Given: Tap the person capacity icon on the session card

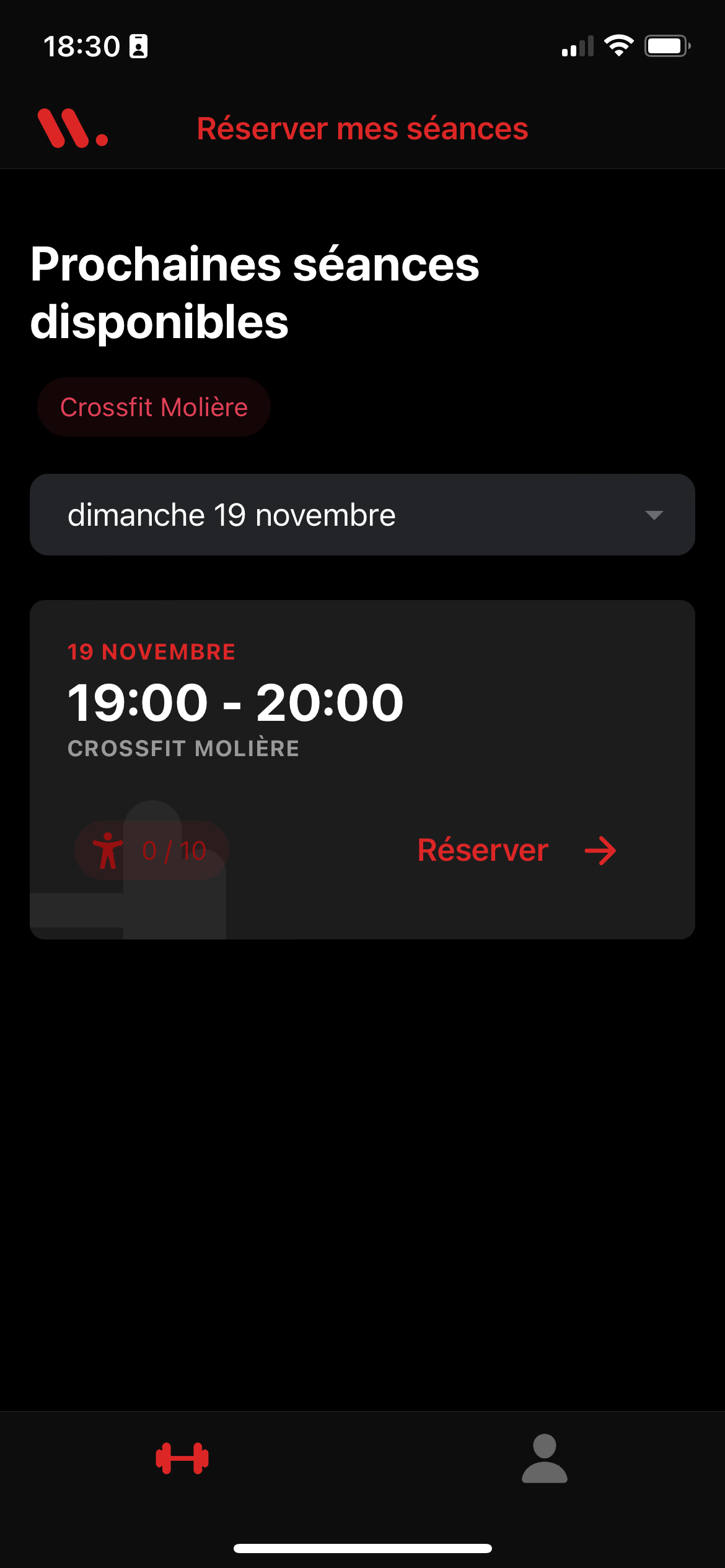Looking at the screenshot, I should (107, 850).
